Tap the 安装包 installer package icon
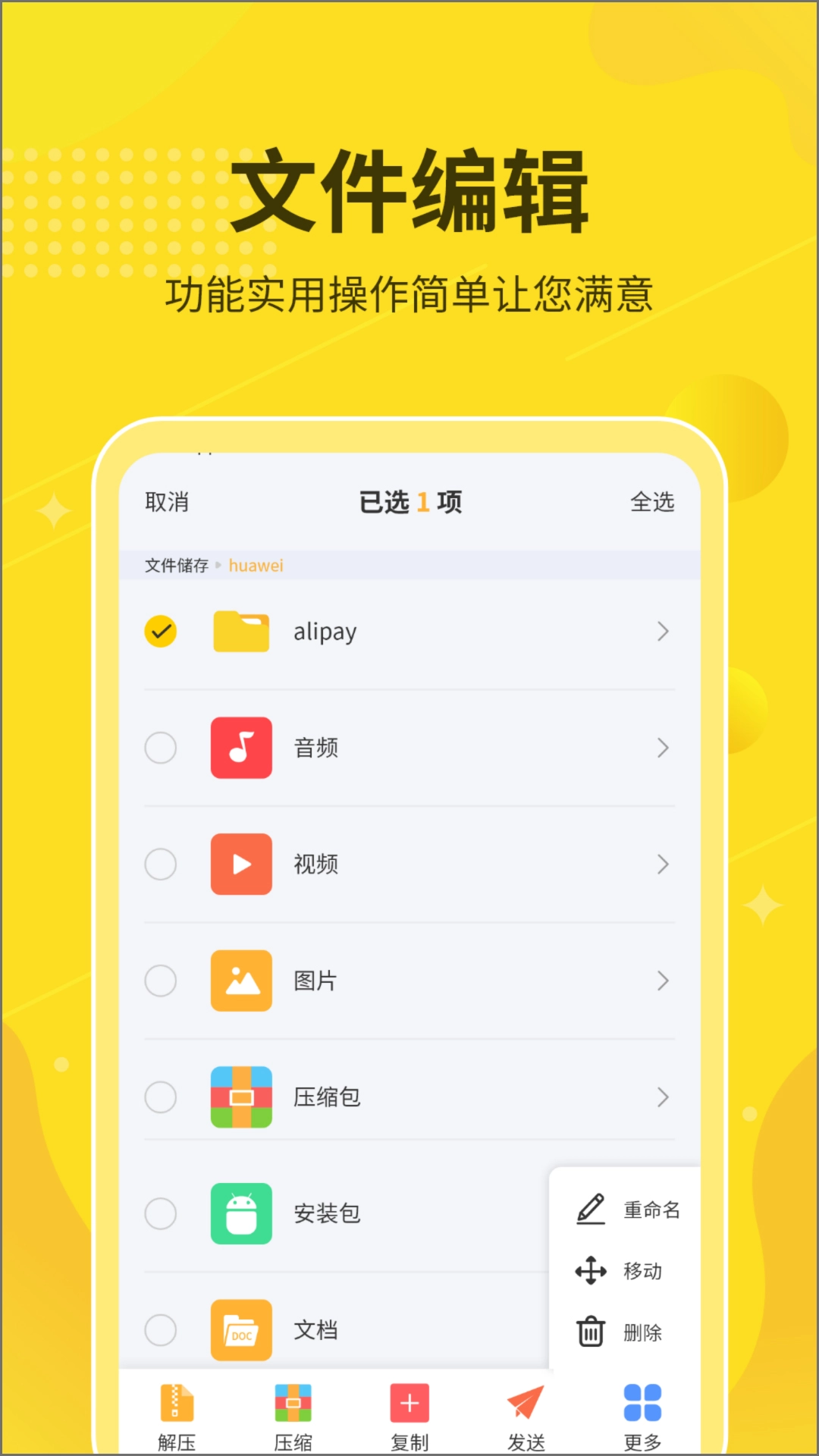Viewport: 819px width, 1456px height. (241, 1214)
